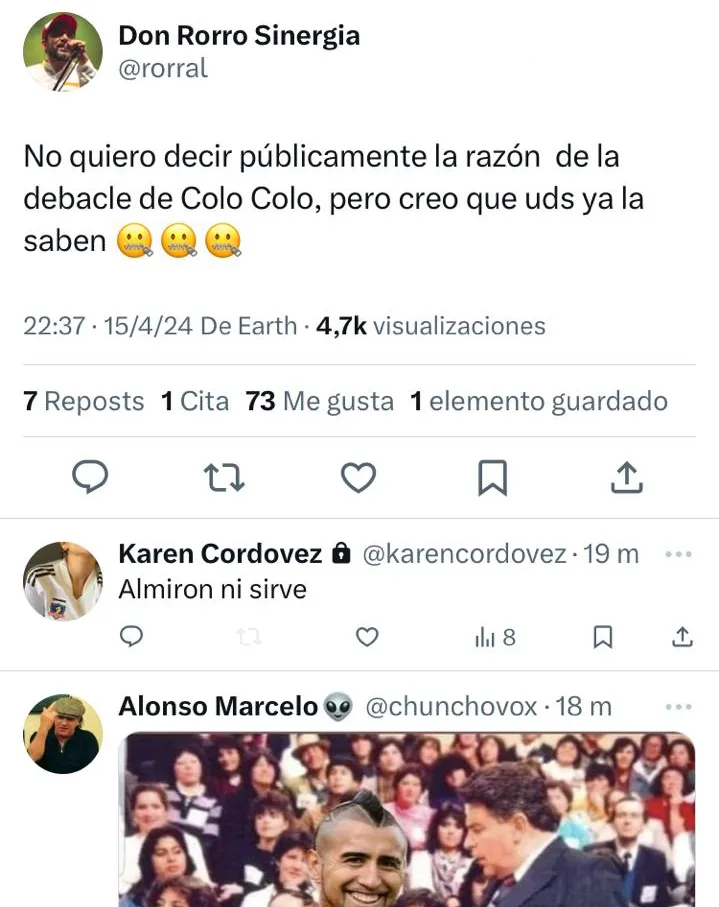Screen dimensions: 719x907
Task: Open overflow menu on Alonso Marcelo's reply
Action: tap(679, 707)
